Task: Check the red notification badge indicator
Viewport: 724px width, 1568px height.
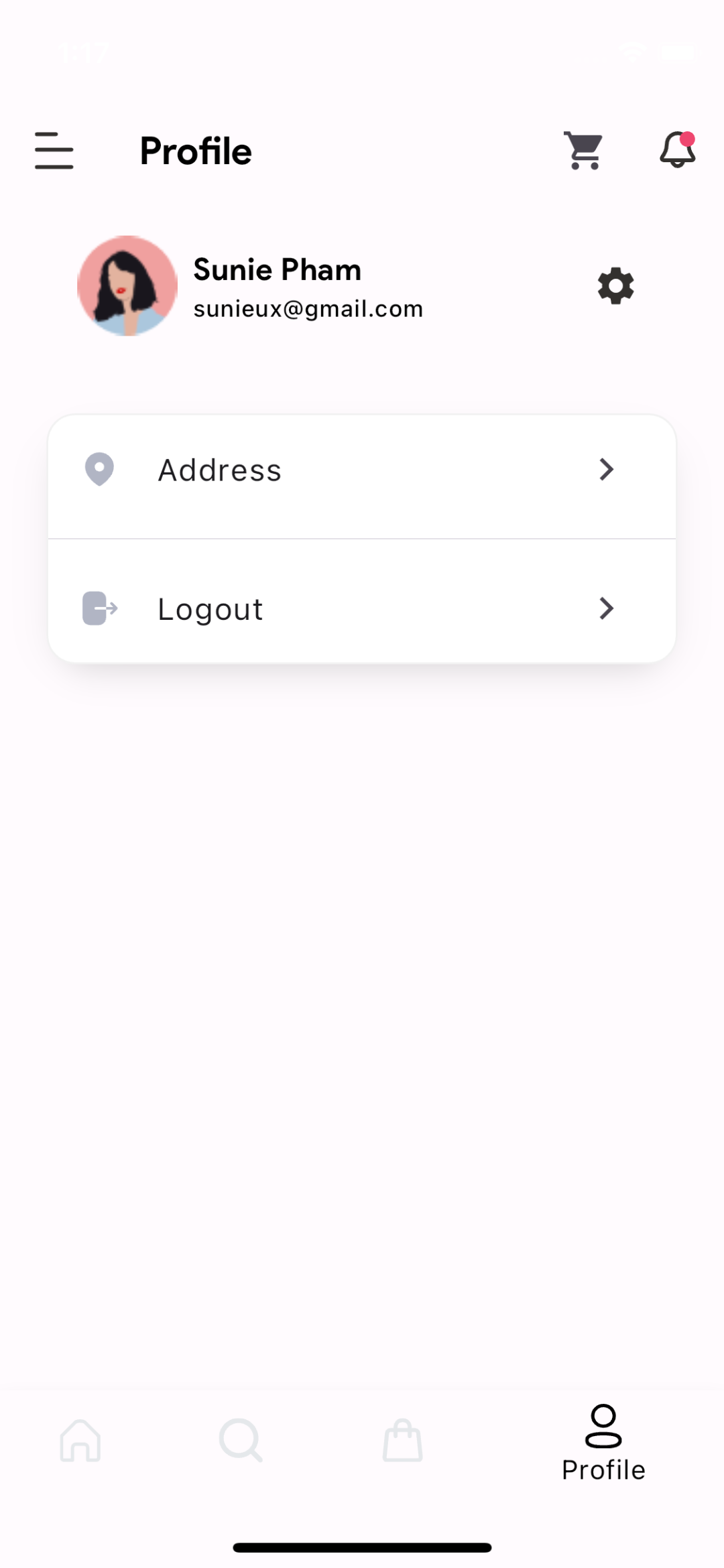Action: pyautogui.click(x=688, y=139)
